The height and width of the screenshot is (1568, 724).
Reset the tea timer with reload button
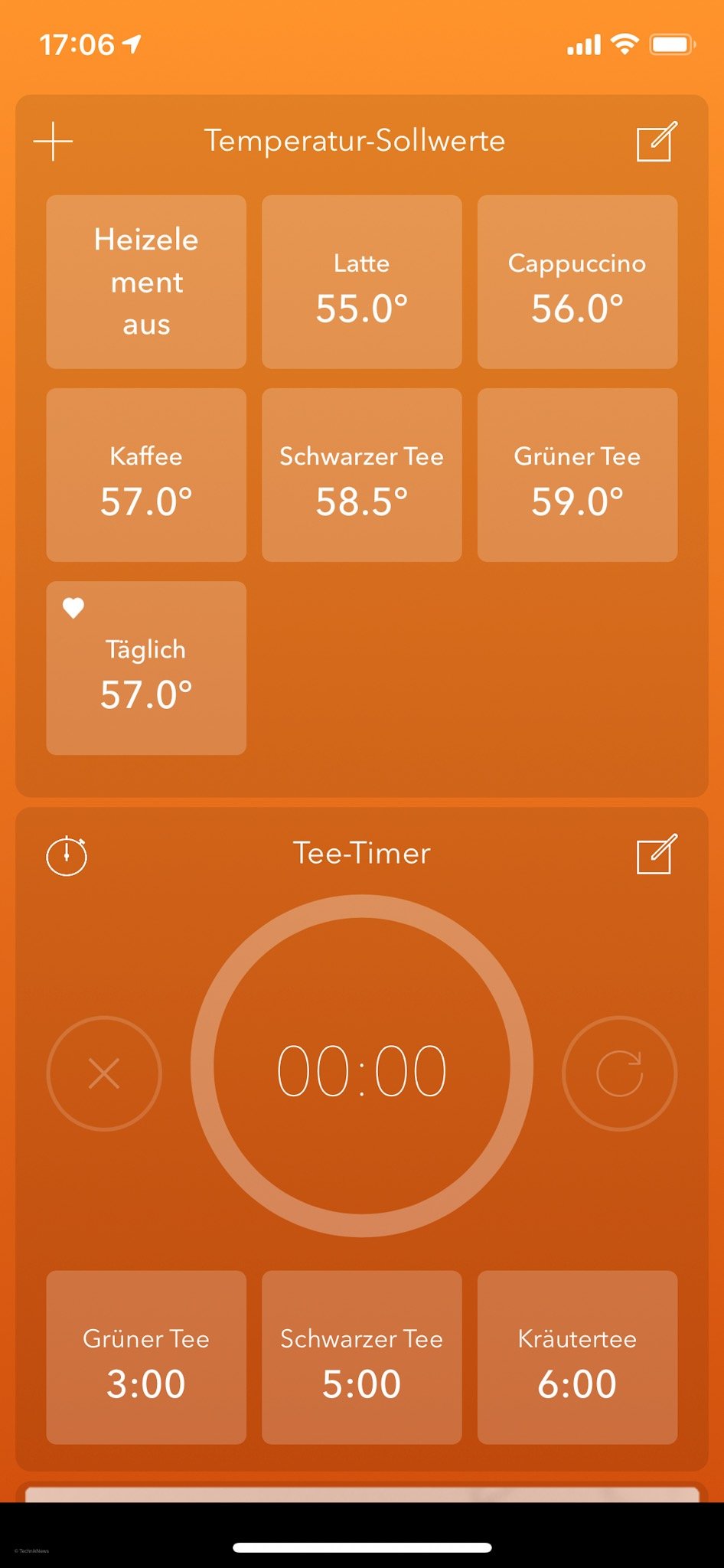click(619, 1073)
